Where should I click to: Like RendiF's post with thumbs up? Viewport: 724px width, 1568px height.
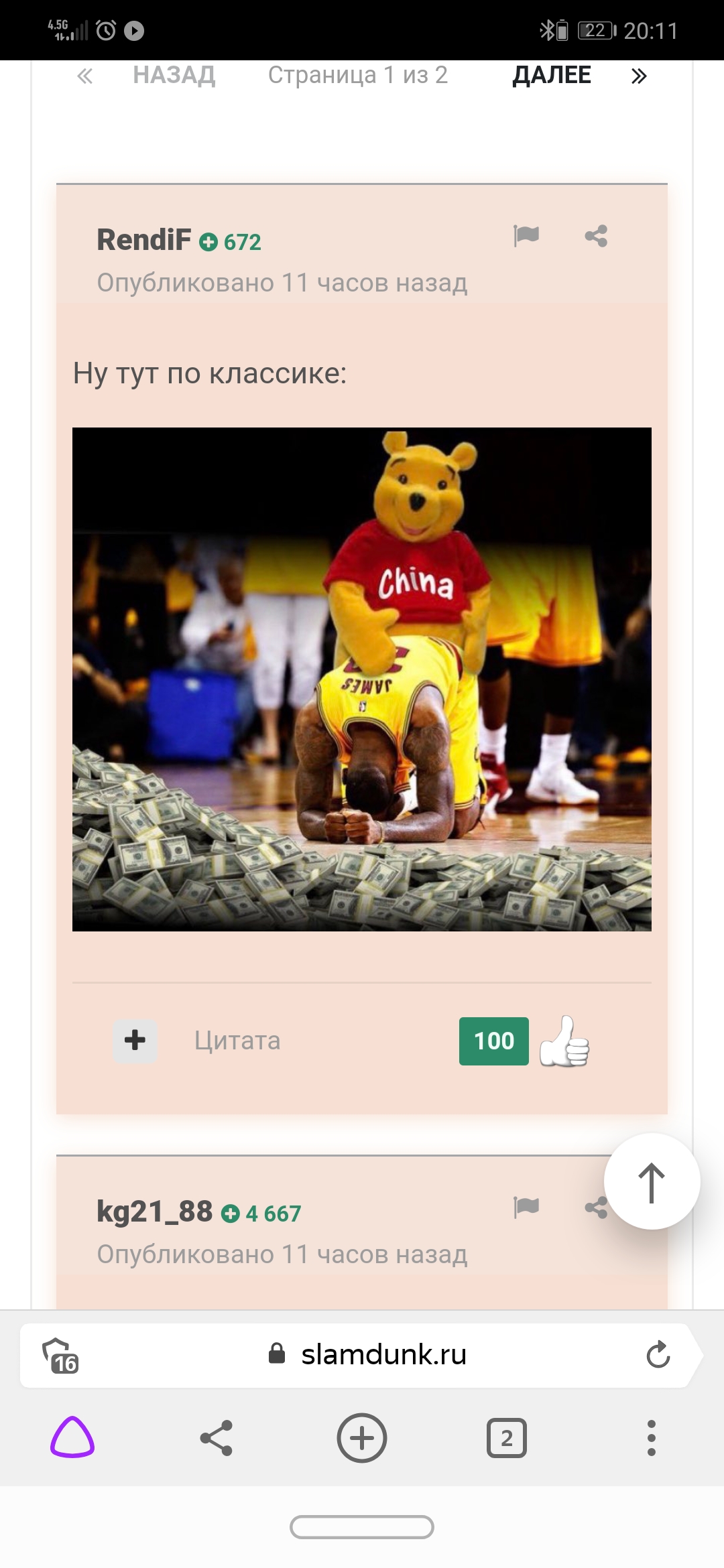tap(564, 1041)
